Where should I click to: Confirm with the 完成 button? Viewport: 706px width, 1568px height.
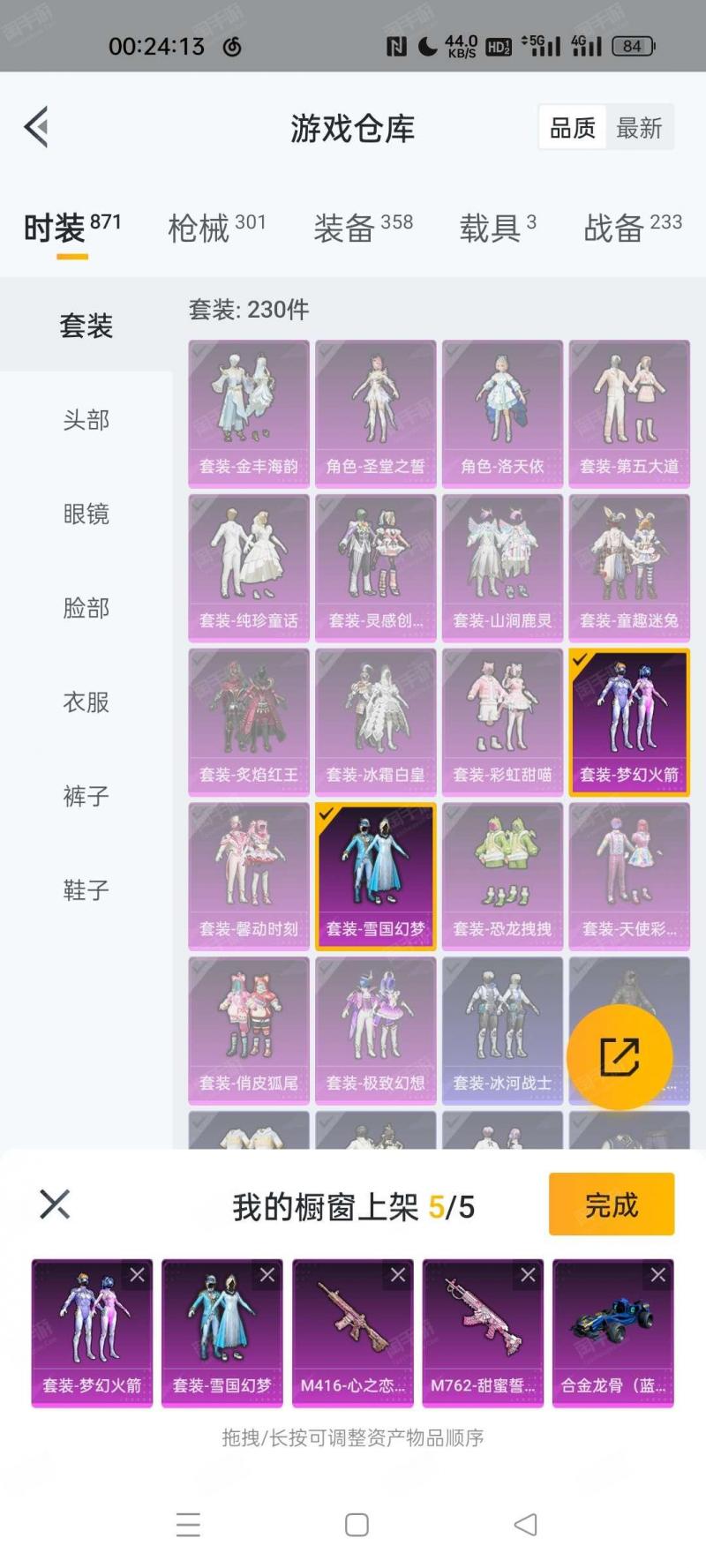611,1204
